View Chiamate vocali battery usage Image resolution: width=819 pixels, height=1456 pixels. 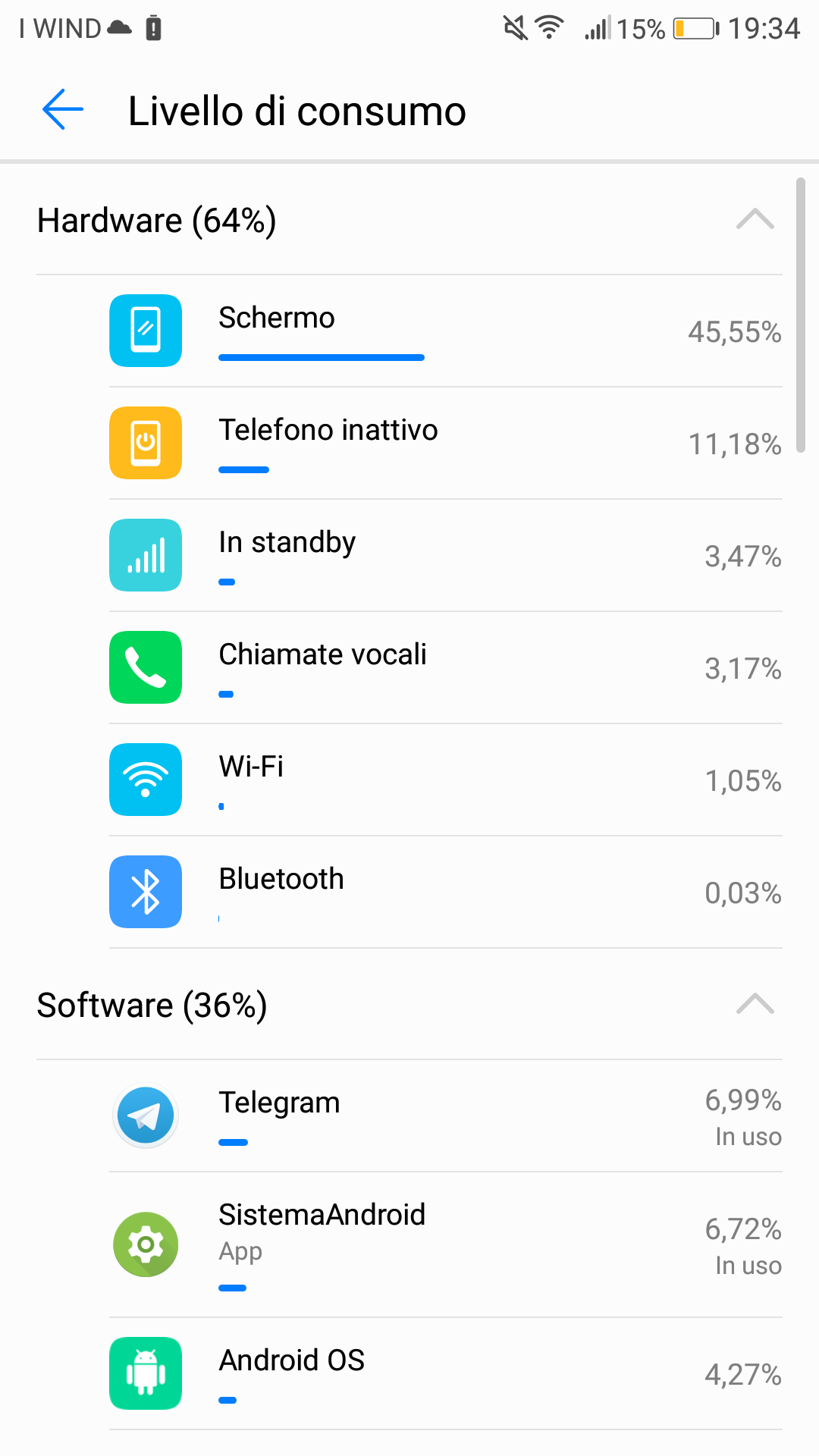coord(446,668)
